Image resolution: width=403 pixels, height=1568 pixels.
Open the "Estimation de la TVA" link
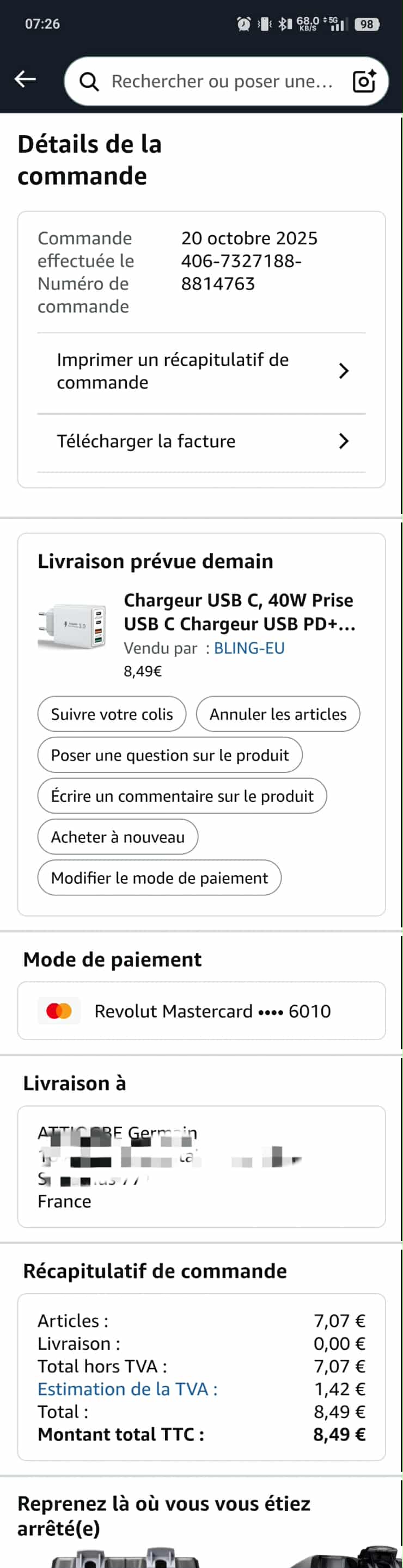pyautogui.click(x=127, y=1388)
